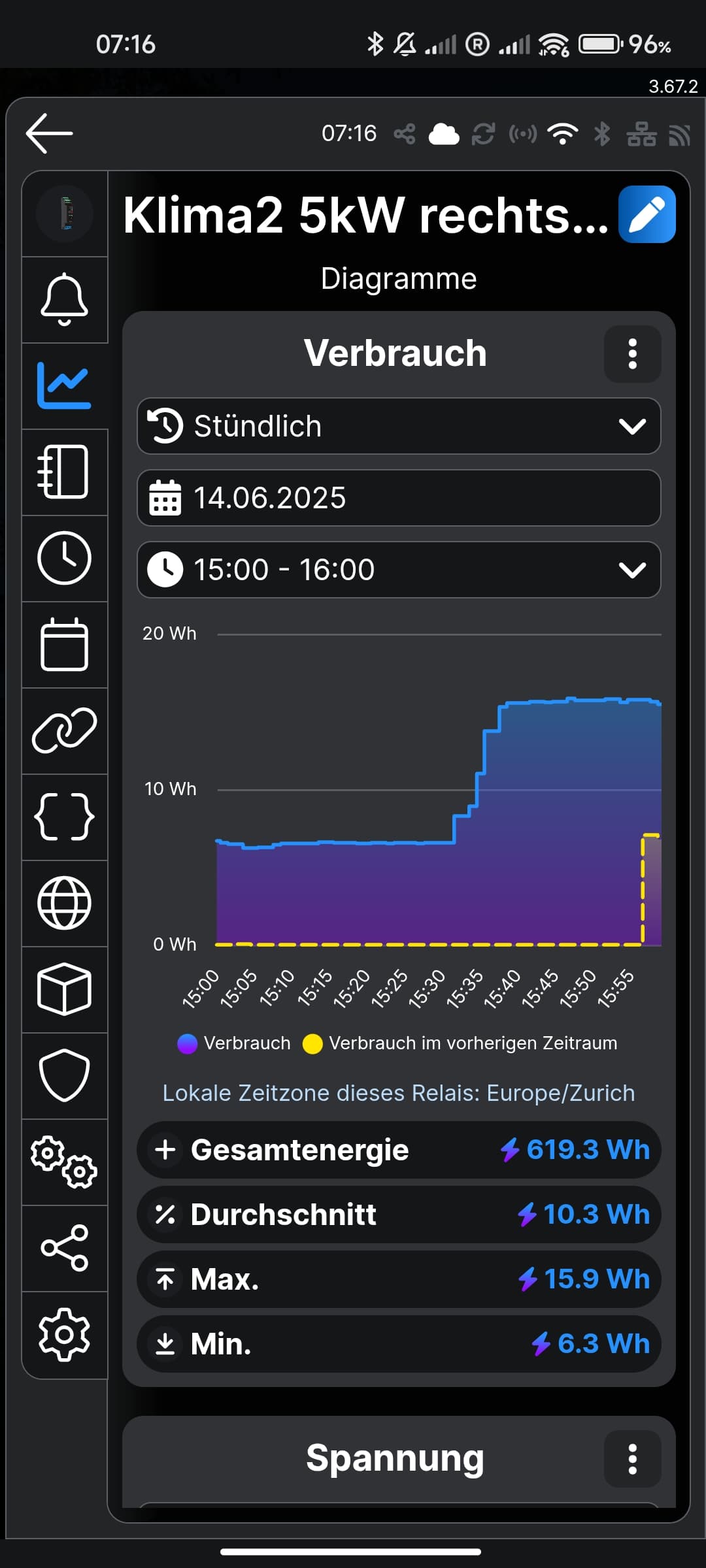Open the cube 3D box tab

64,989
